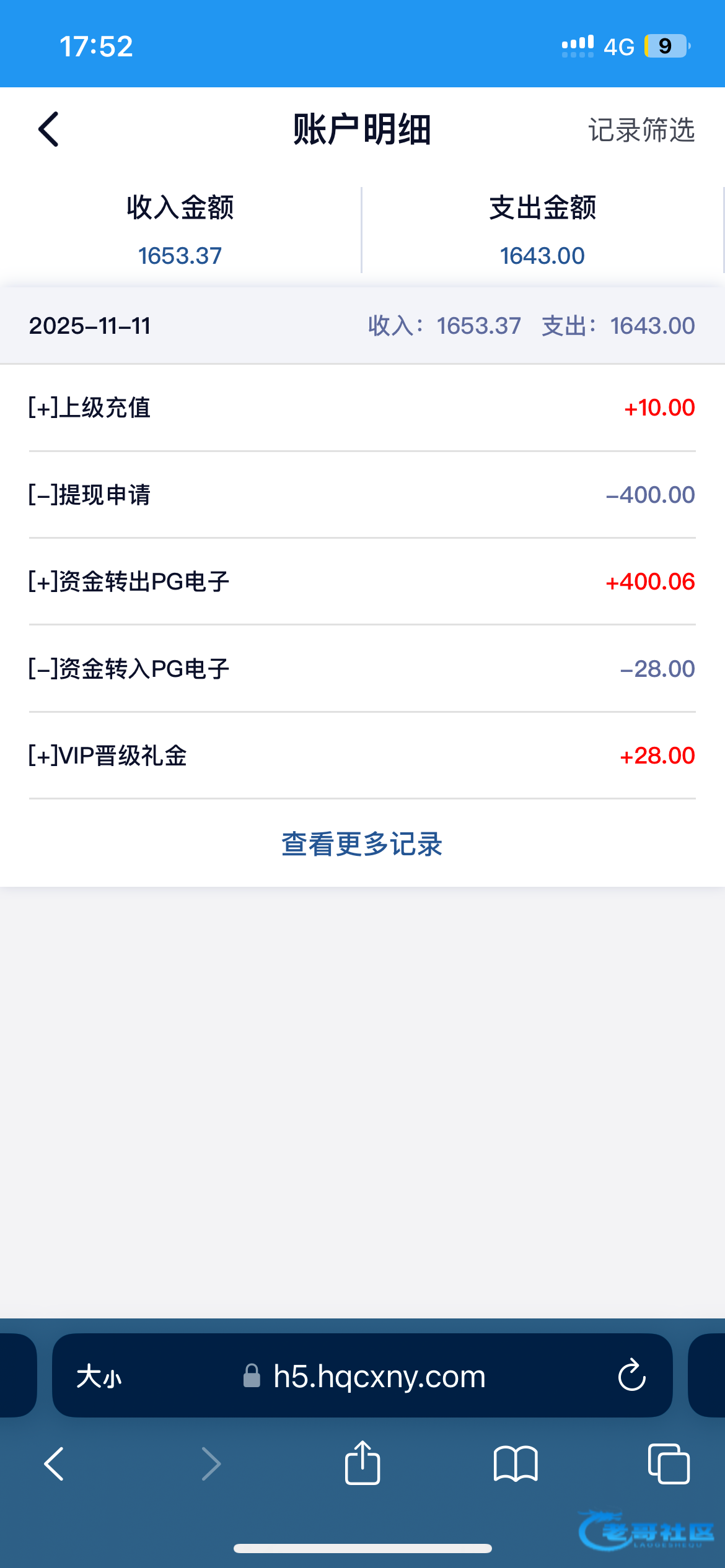This screenshot has height=1568, width=725.
Task: Share this page via Safari
Action: coord(362,1463)
